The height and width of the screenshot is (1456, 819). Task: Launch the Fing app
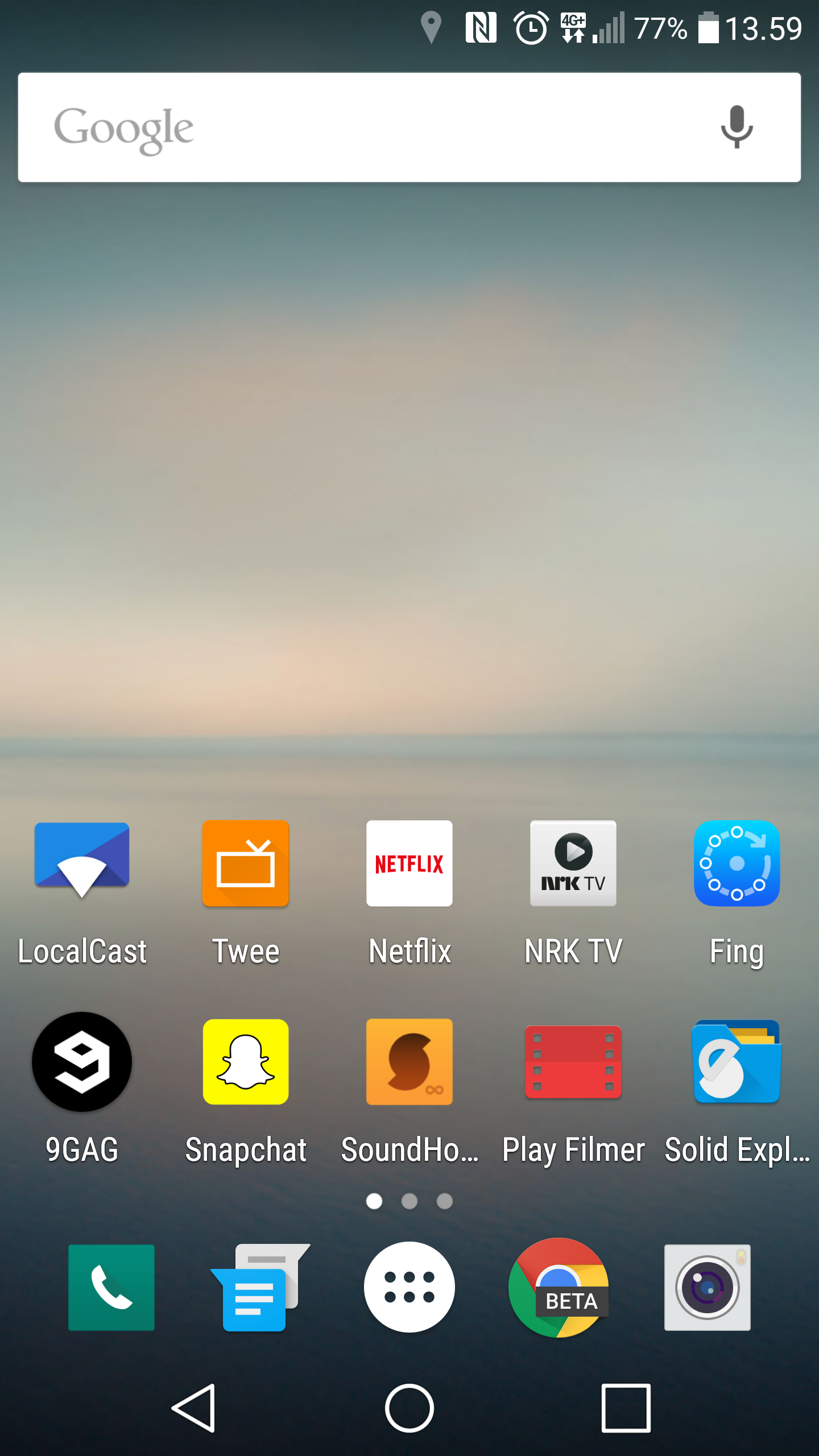pos(737,863)
